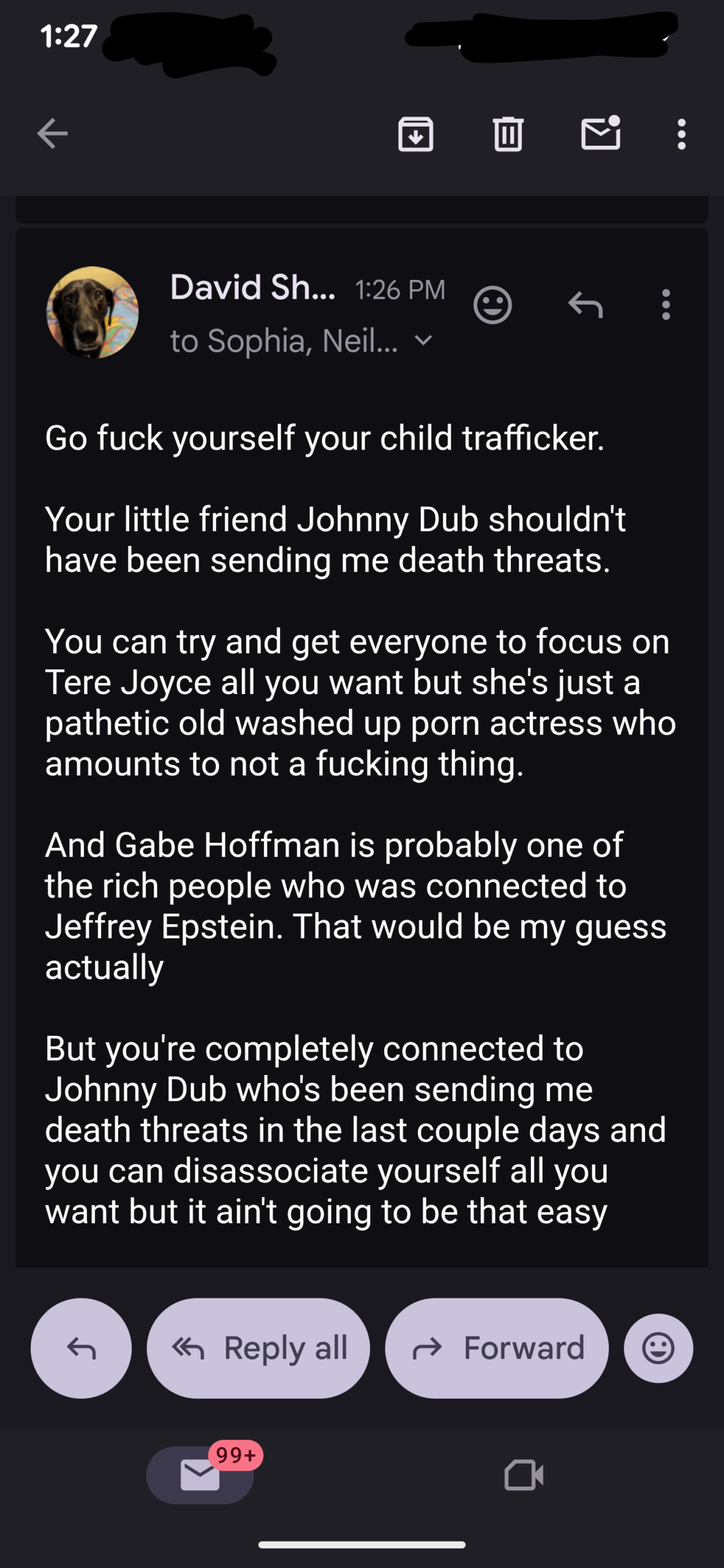The image size is (724, 1568).
Task: Add emoji reaction beside the sender name
Action: click(492, 304)
